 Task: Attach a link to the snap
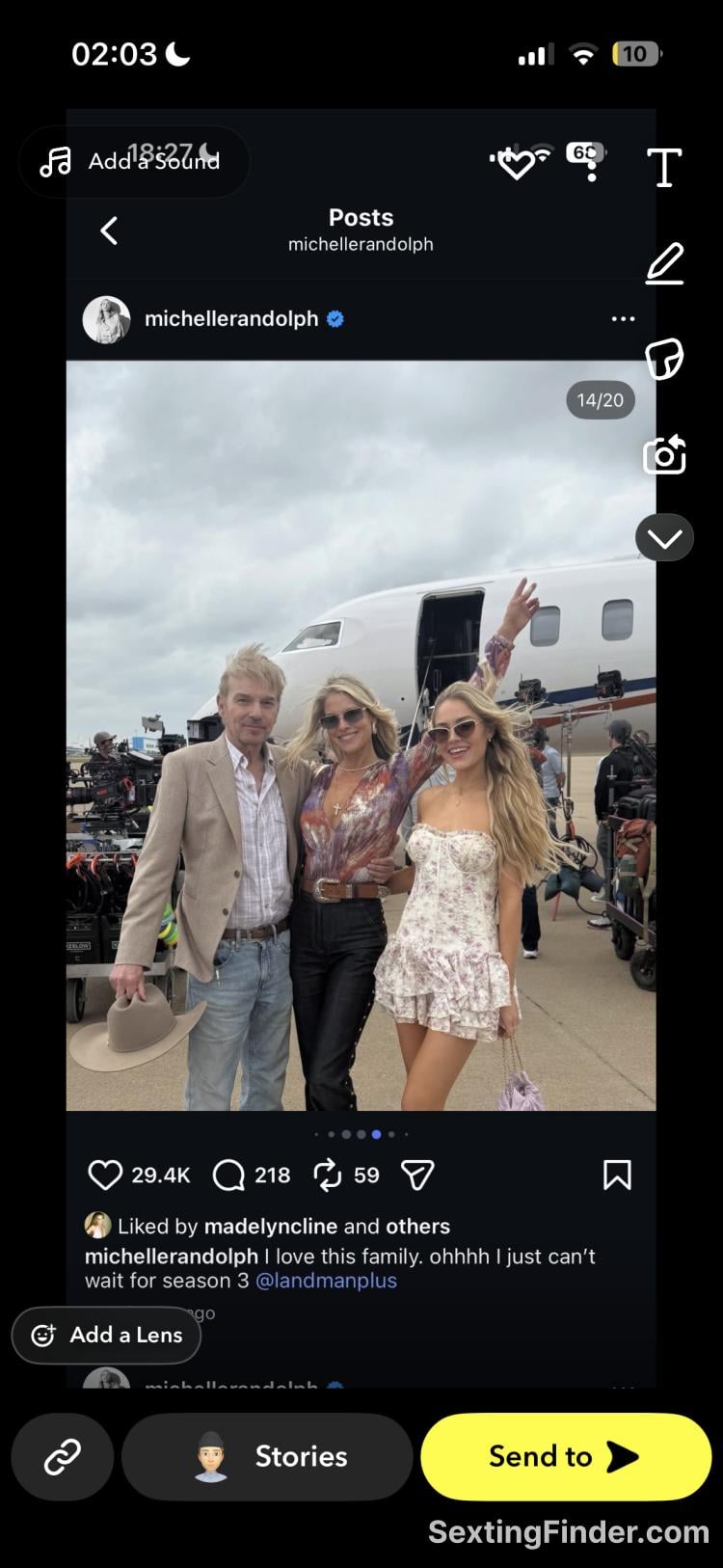click(x=63, y=1456)
